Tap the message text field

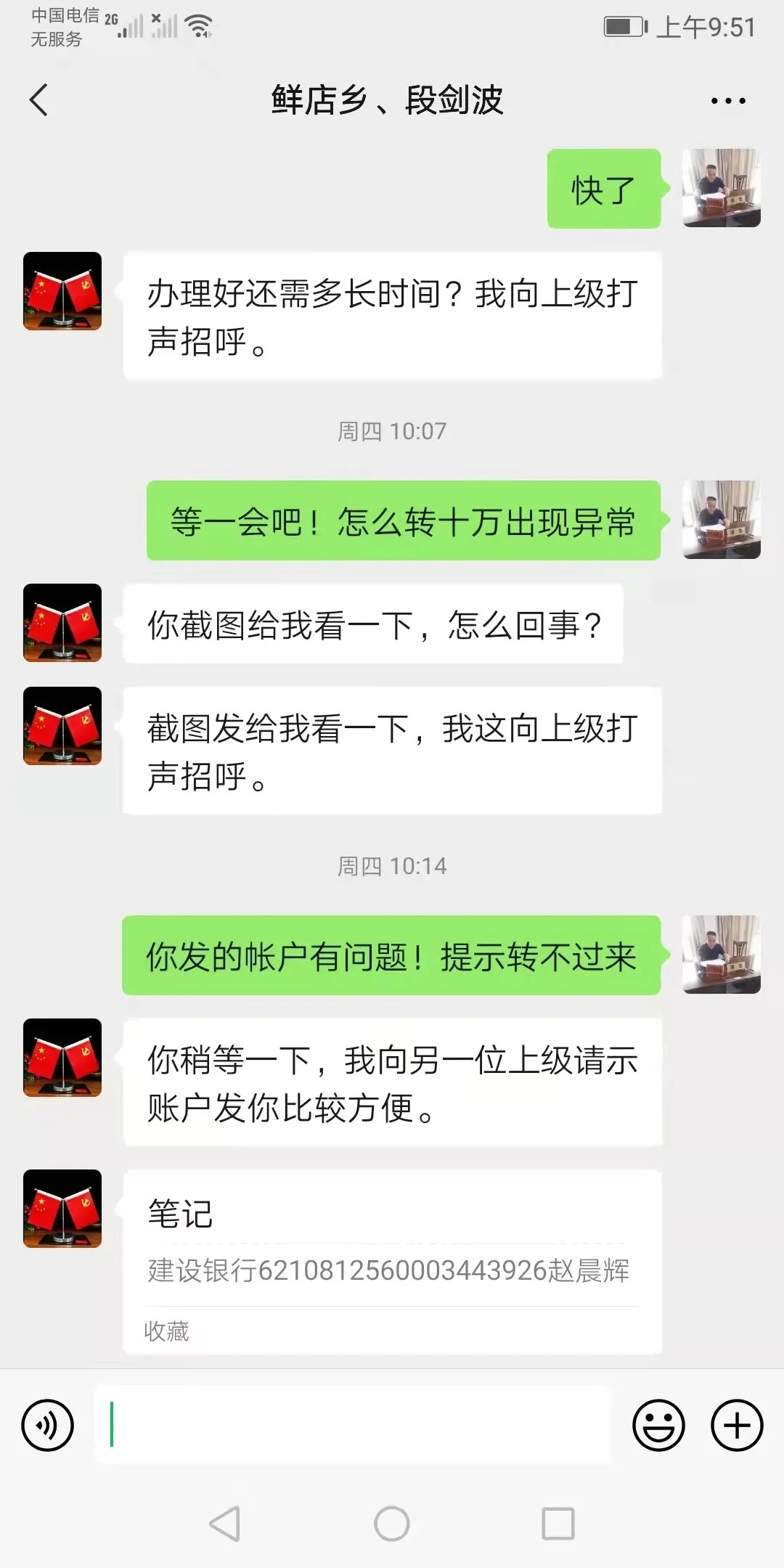click(354, 1425)
